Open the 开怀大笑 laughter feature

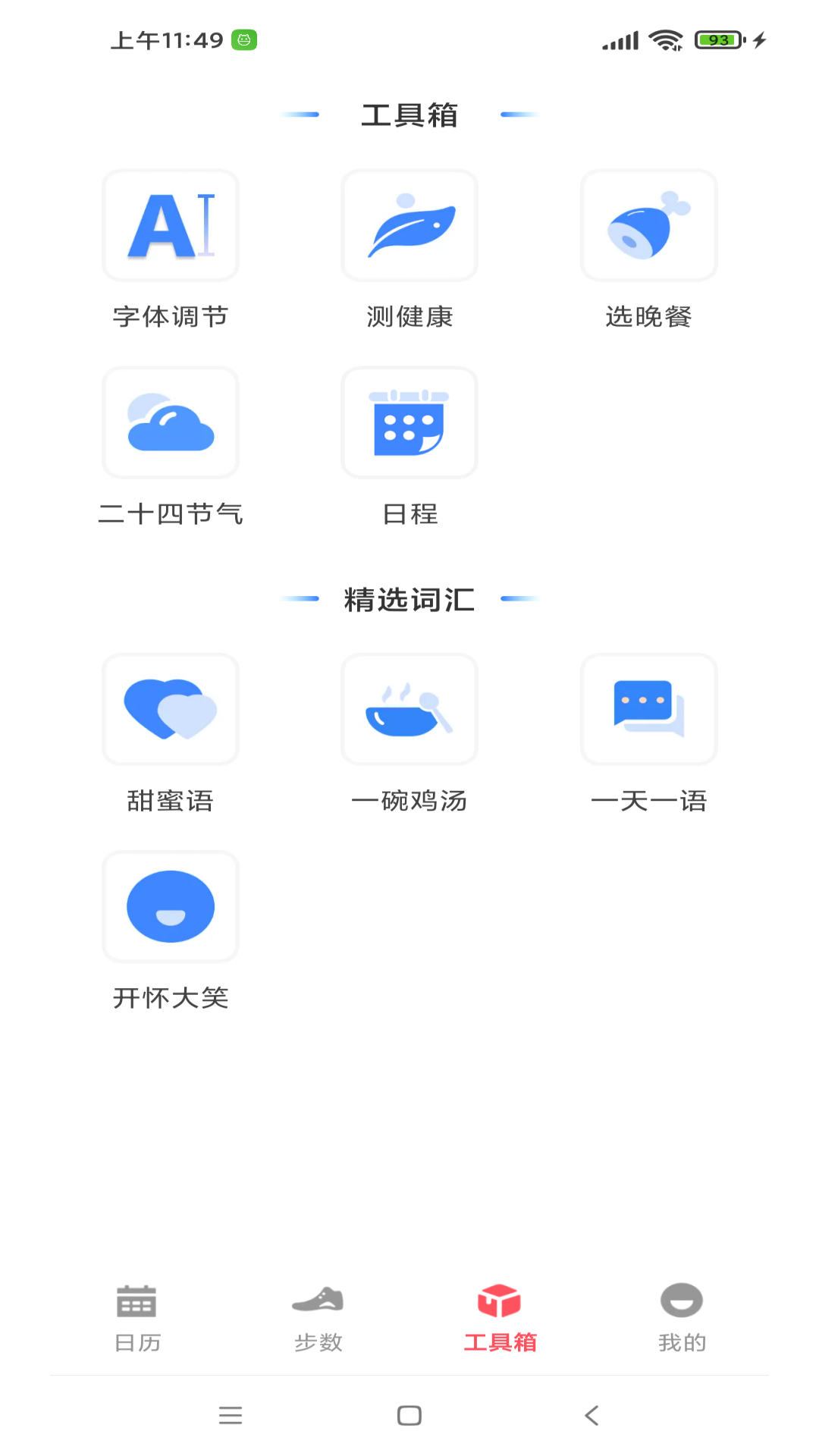click(170, 906)
